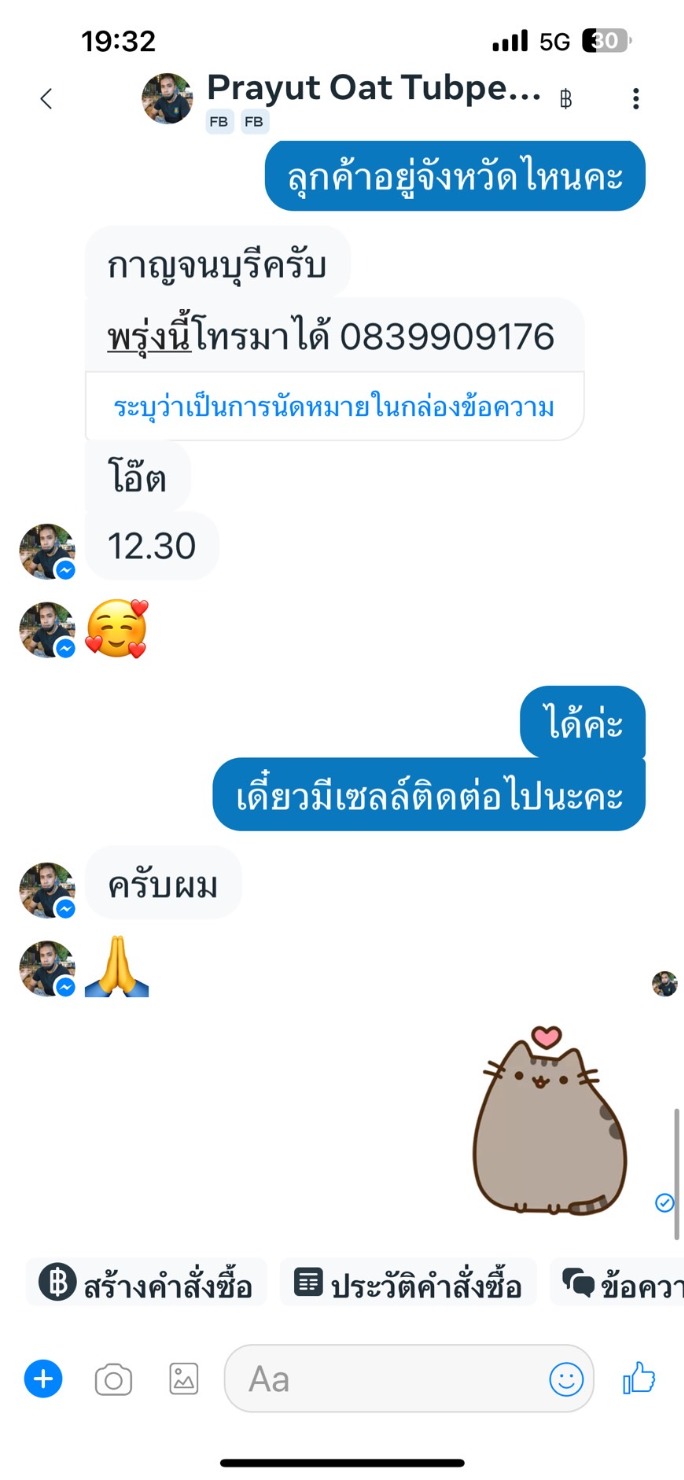Go back from this chat

[x=46, y=99]
